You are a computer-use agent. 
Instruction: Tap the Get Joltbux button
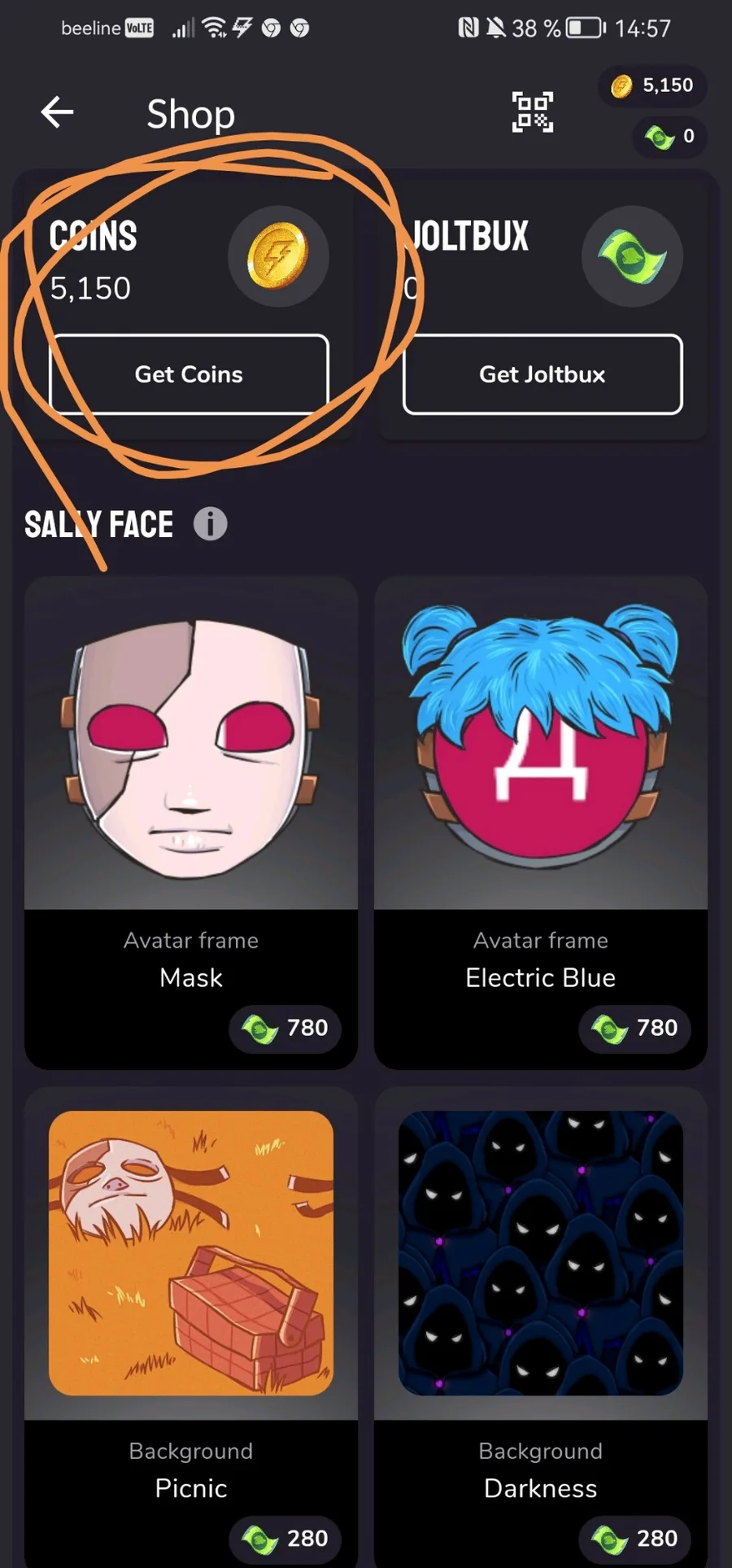[542, 374]
